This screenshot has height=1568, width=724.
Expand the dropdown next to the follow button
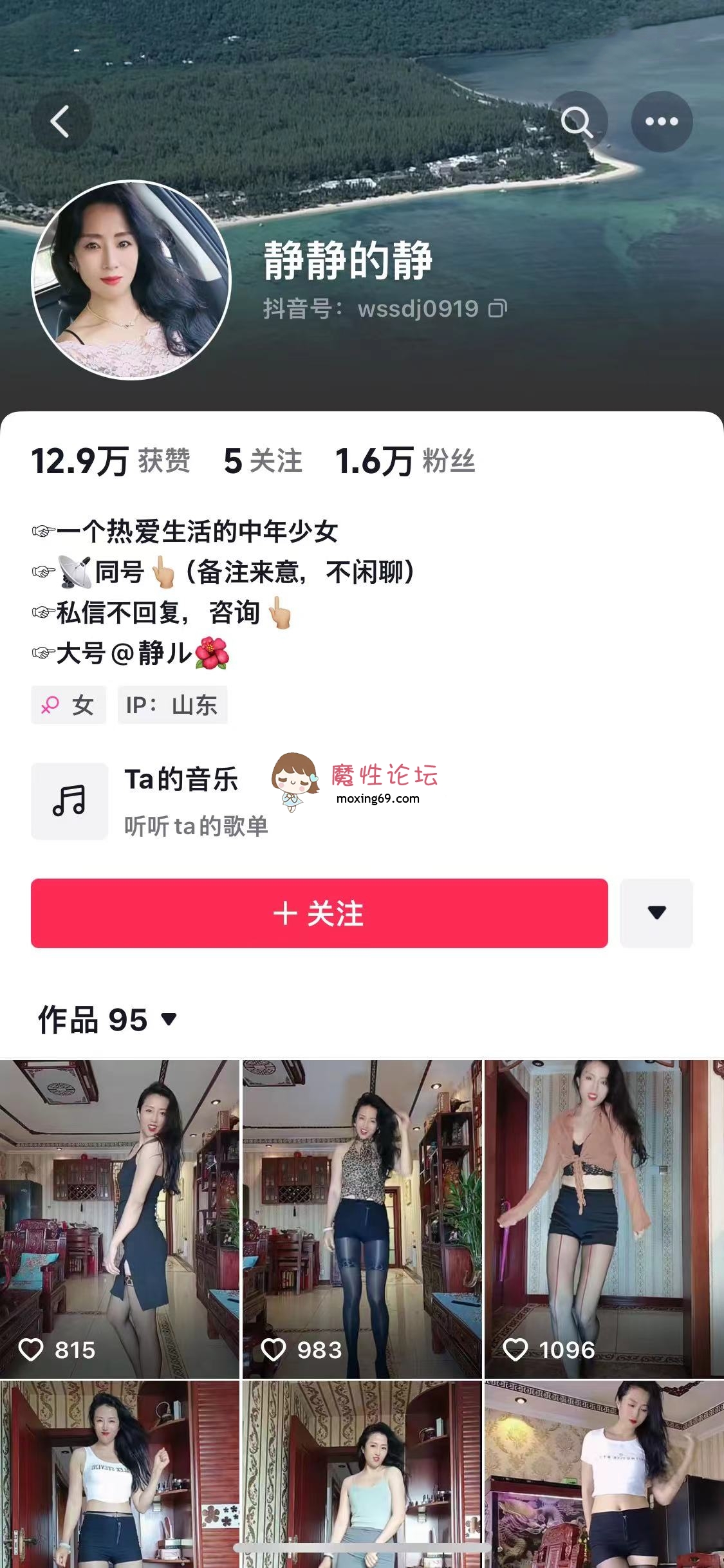pyautogui.click(x=655, y=914)
